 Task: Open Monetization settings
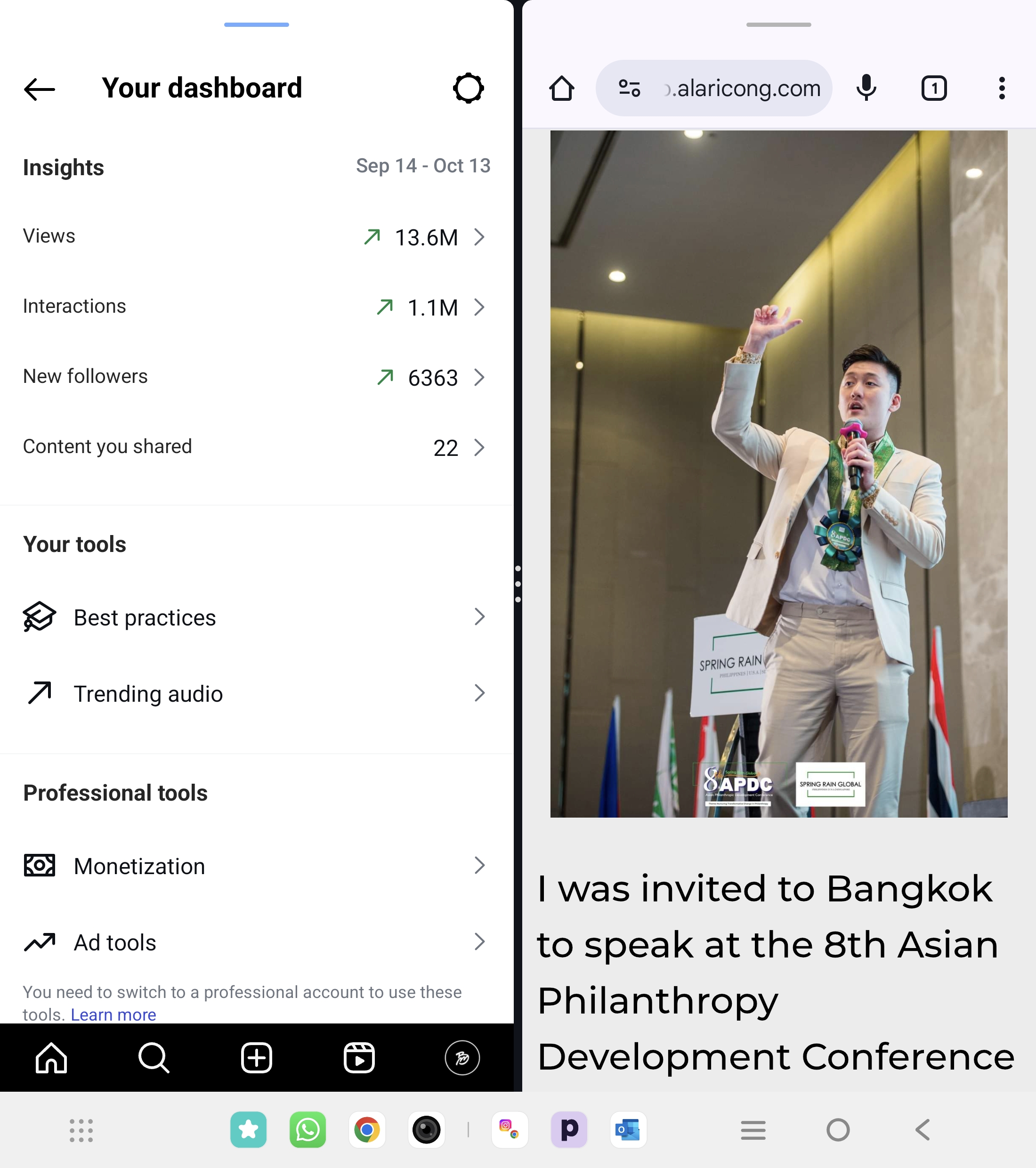point(256,866)
